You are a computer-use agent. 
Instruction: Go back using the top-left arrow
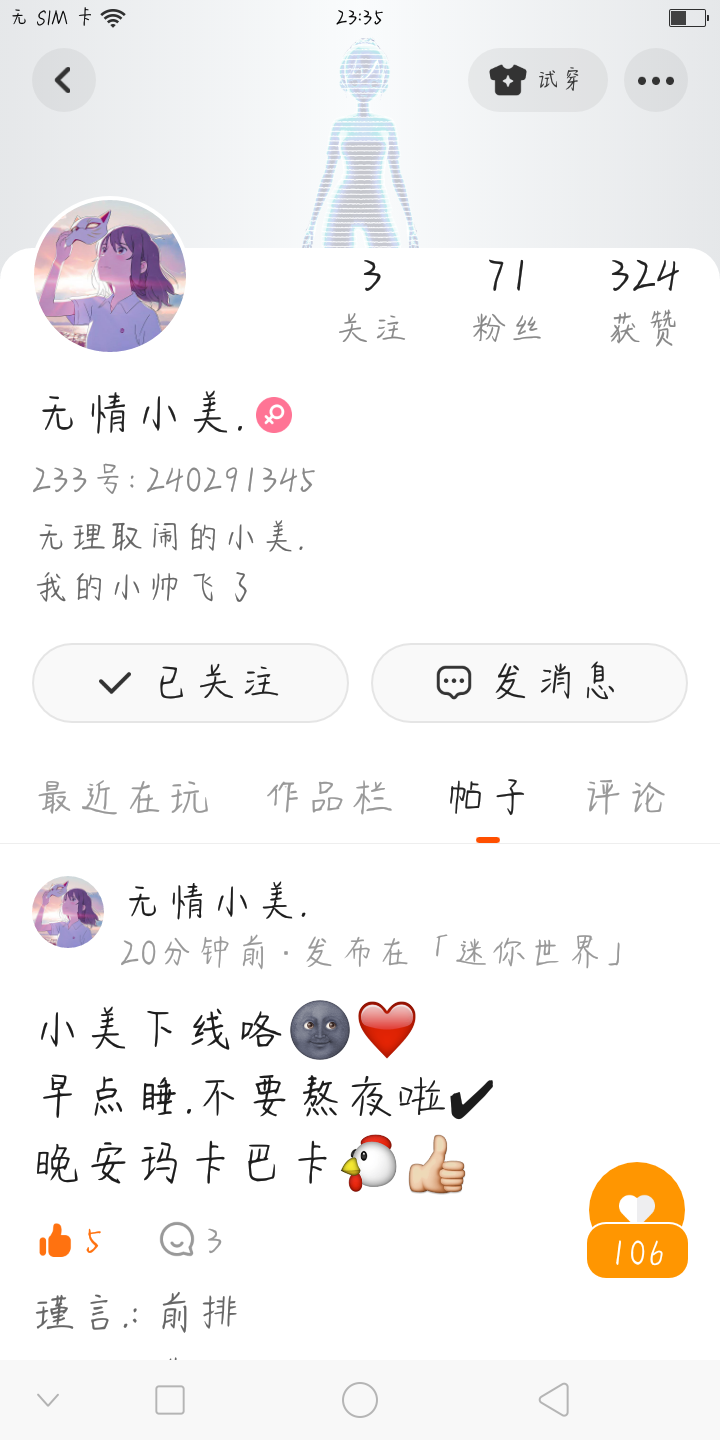coord(64,80)
